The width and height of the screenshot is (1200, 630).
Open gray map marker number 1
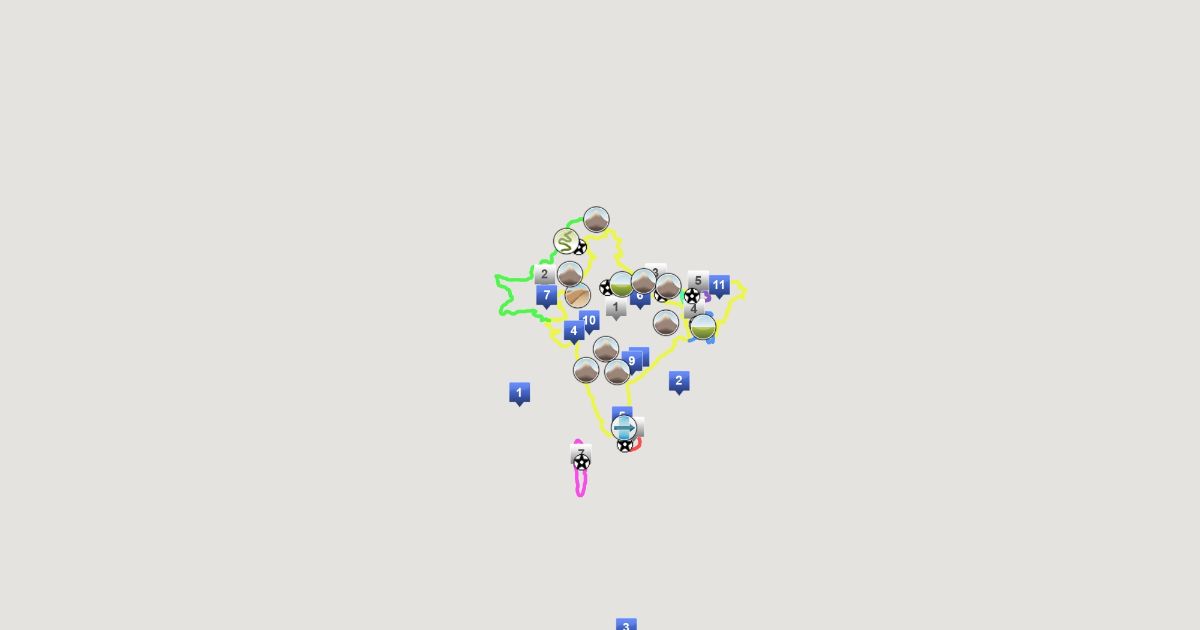point(615,308)
